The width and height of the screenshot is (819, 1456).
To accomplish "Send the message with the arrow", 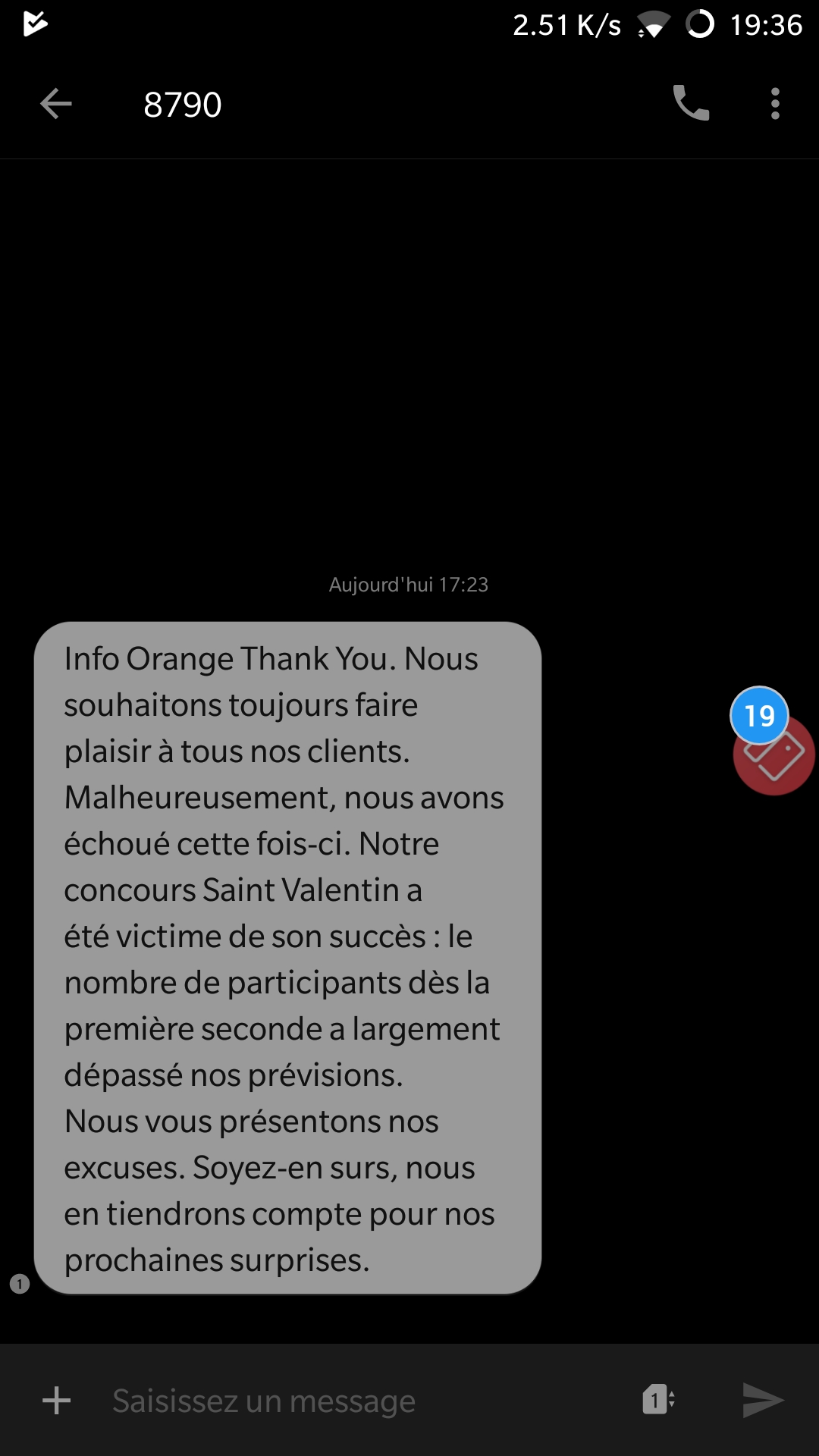I will pos(762,1400).
